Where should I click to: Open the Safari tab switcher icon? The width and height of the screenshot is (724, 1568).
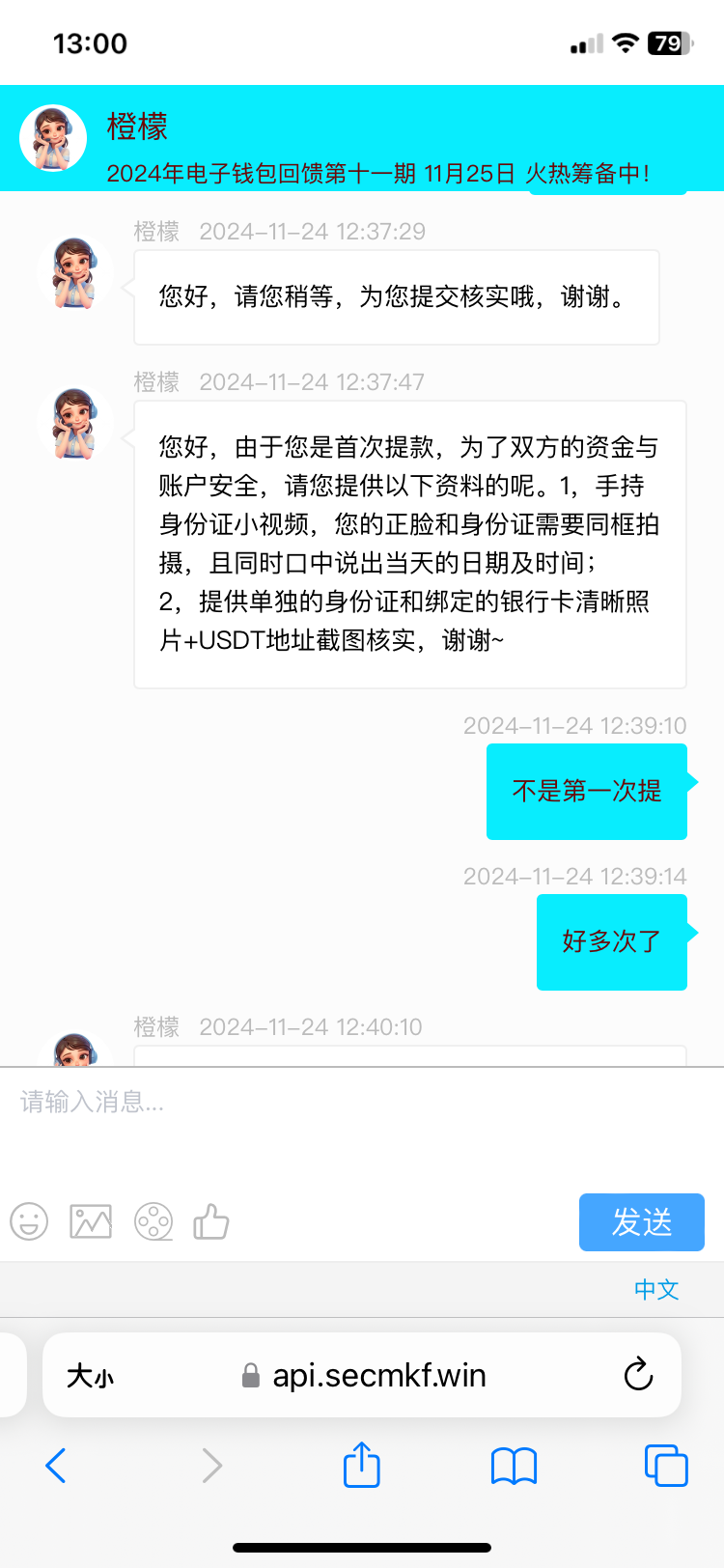(665, 1466)
